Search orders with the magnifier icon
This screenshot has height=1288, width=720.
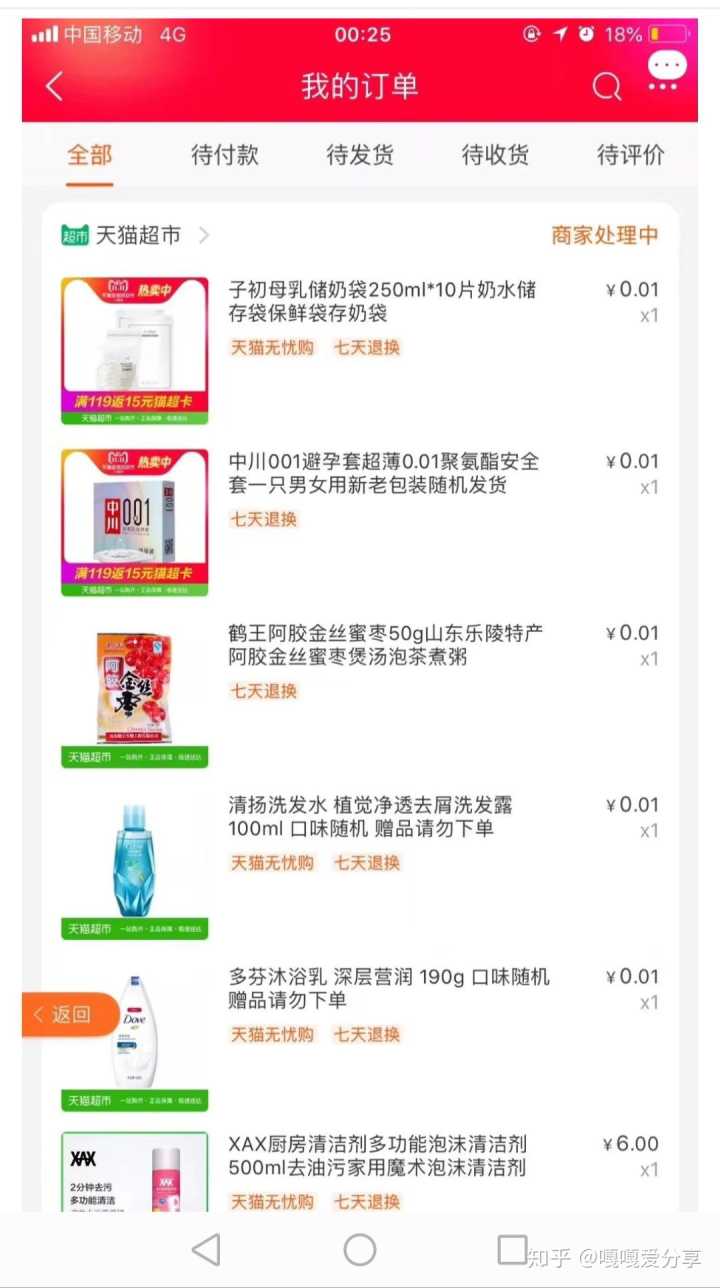[606, 88]
